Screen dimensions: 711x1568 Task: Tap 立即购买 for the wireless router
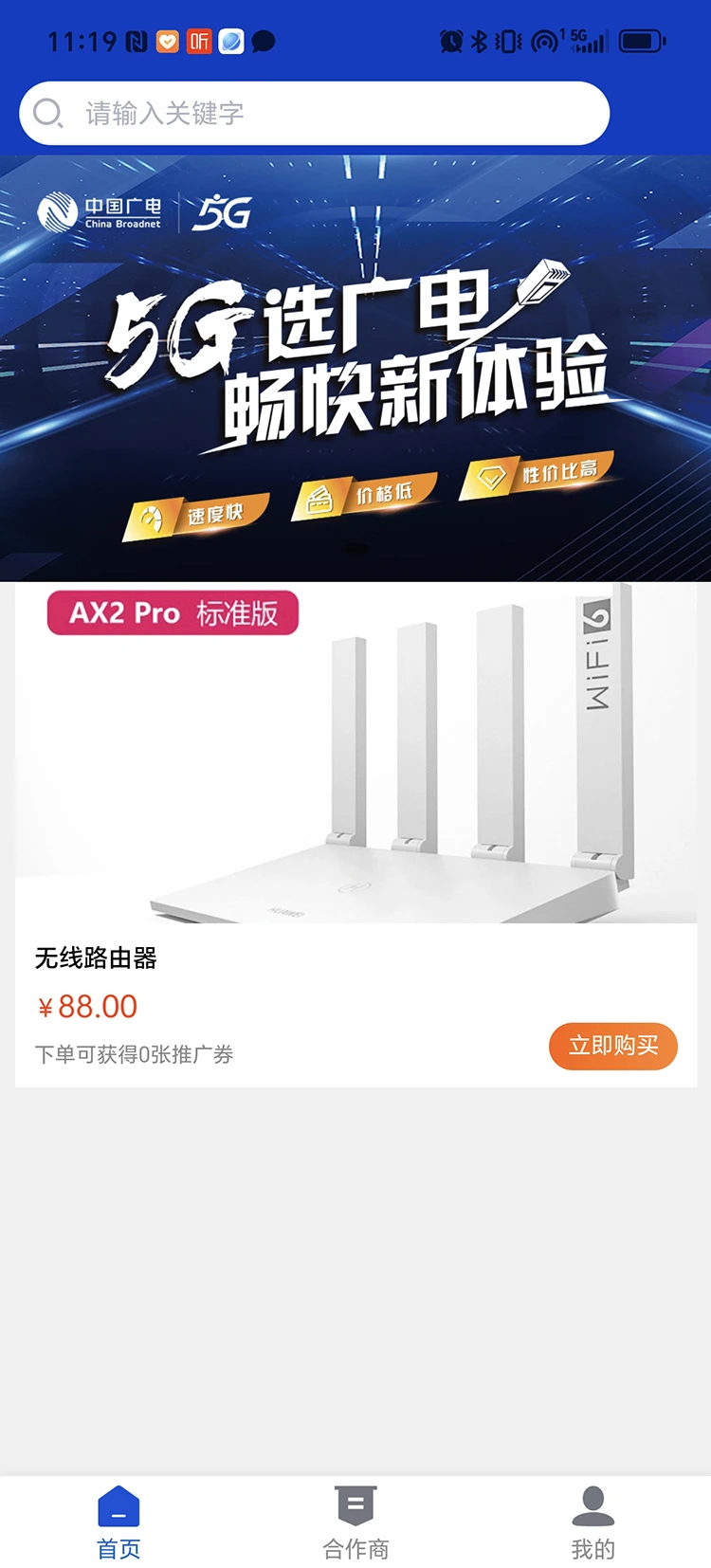pyautogui.click(x=612, y=1046)
